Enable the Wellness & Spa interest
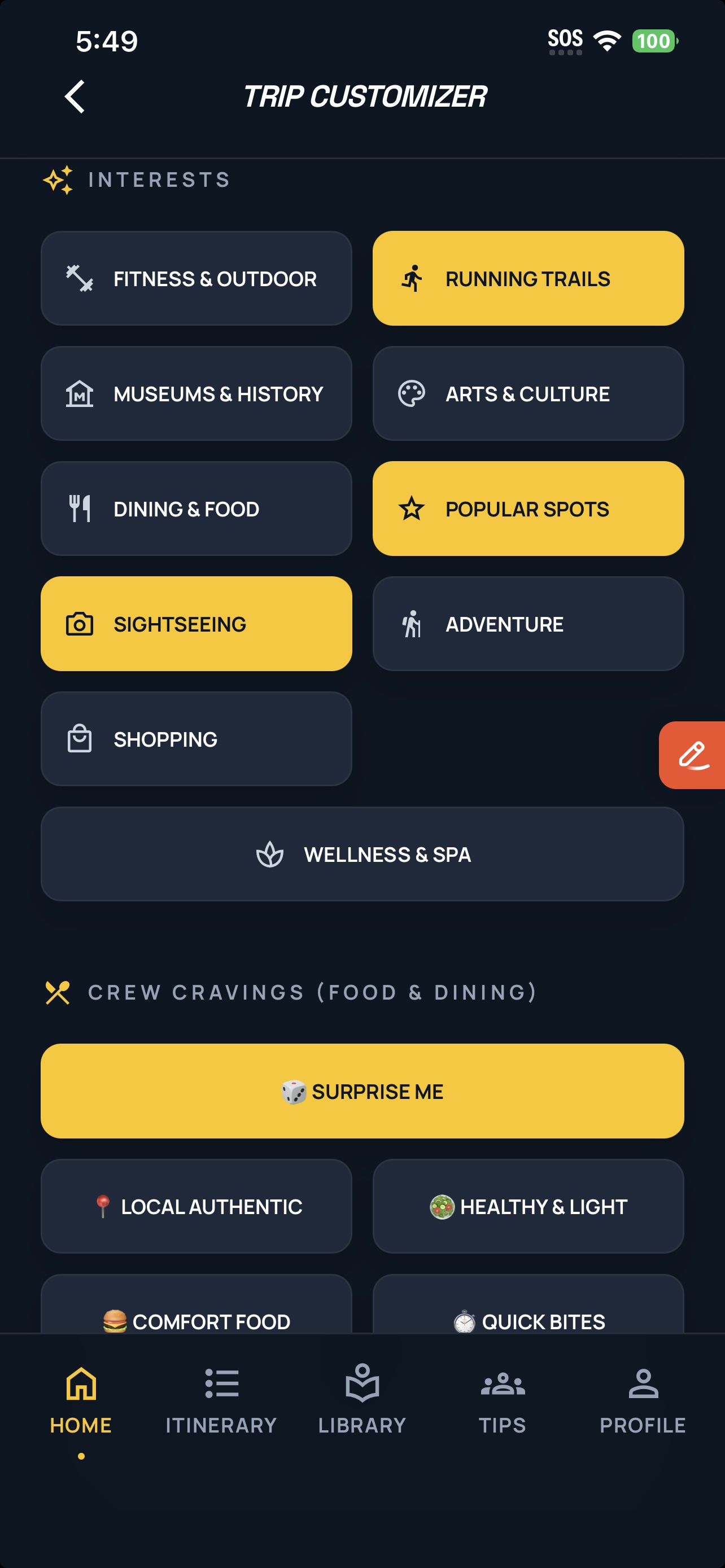 [x=362, y=854]
